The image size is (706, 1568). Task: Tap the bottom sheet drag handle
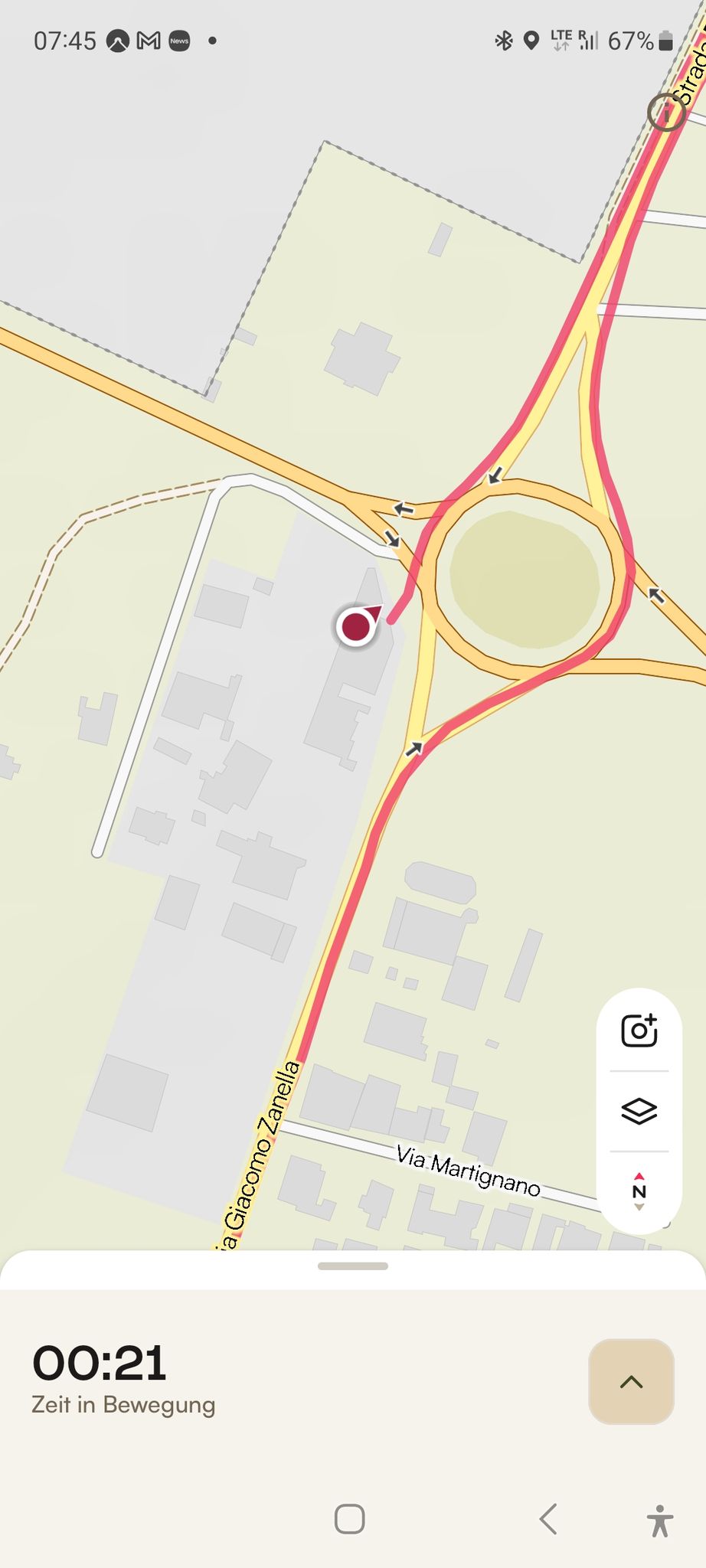(353, 1266)
